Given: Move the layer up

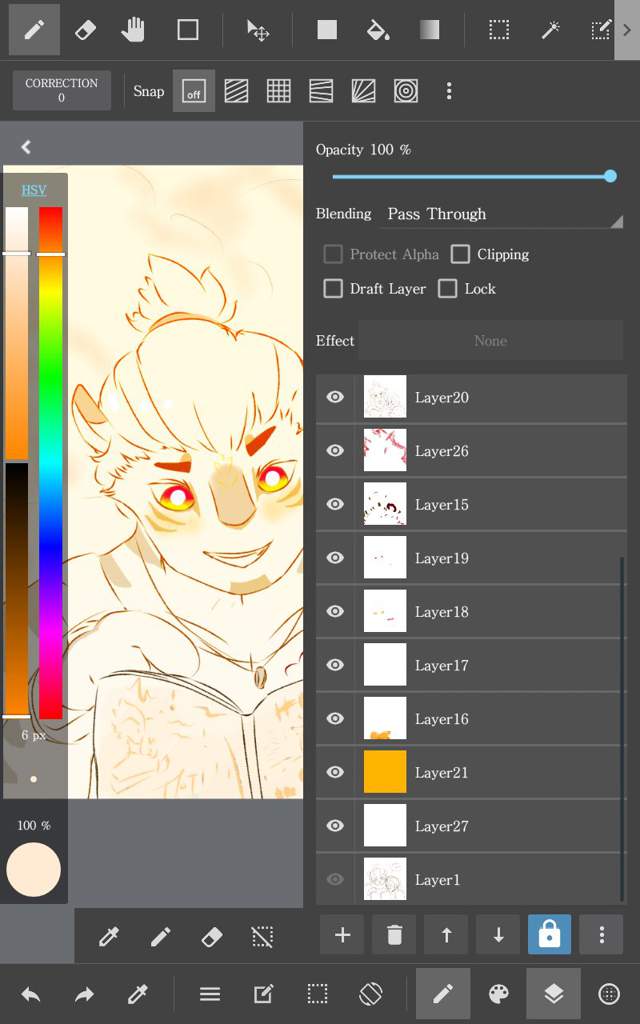Looking at the screenshot, I should (x=447, y=935).
